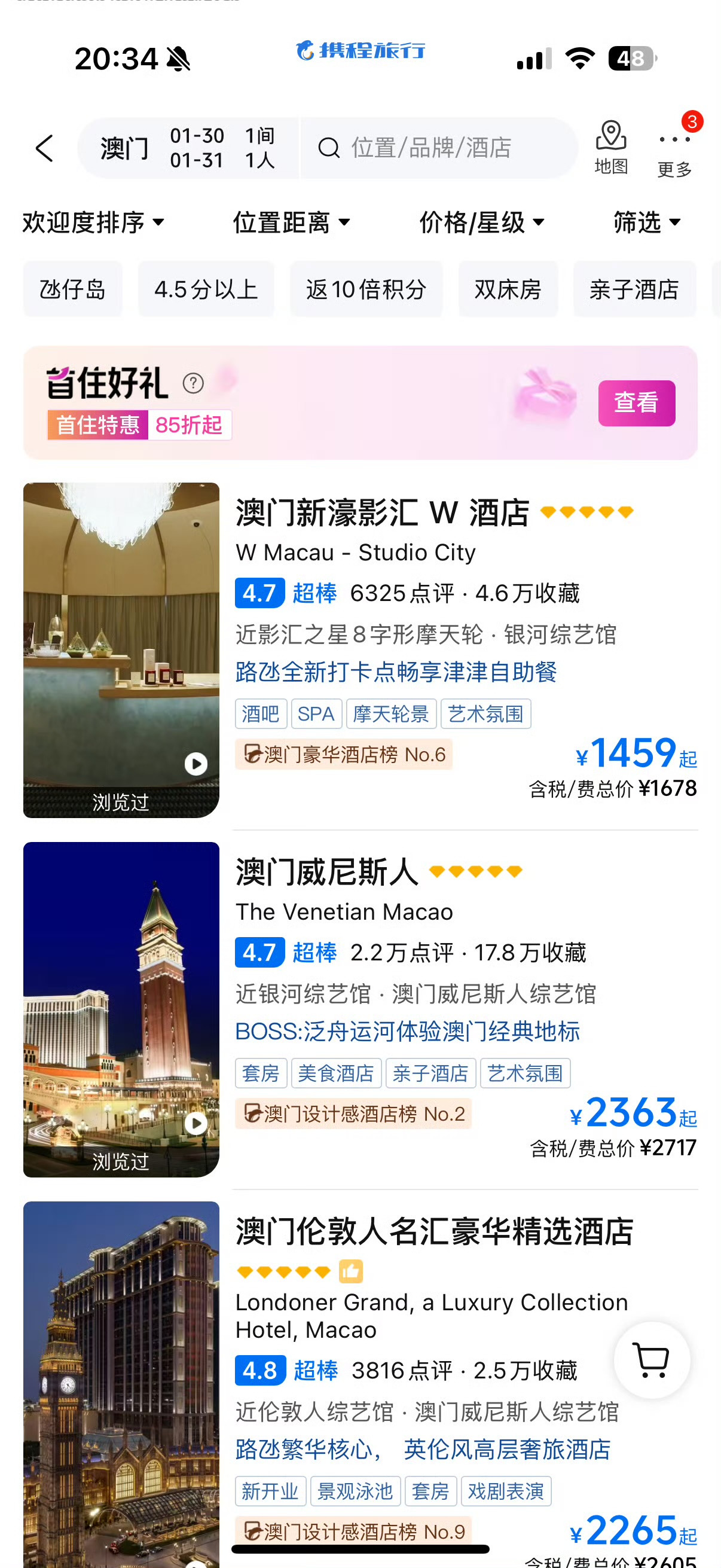This screenshot has height=1568, width=721.
Task: Filter by 亲子酒店
Action: 634,289
